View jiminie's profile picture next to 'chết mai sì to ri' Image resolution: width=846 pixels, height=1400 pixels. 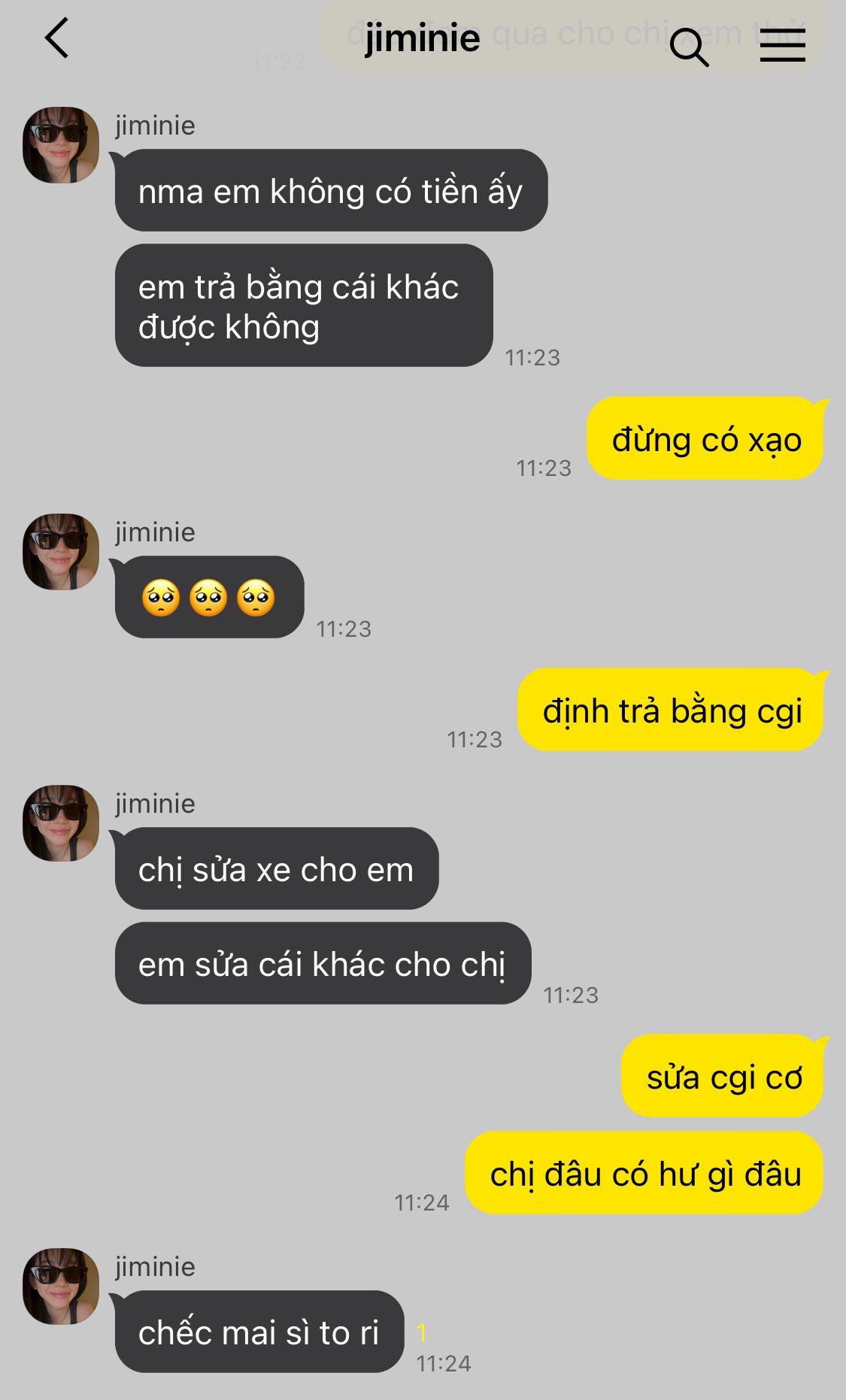coord(61,1286)
